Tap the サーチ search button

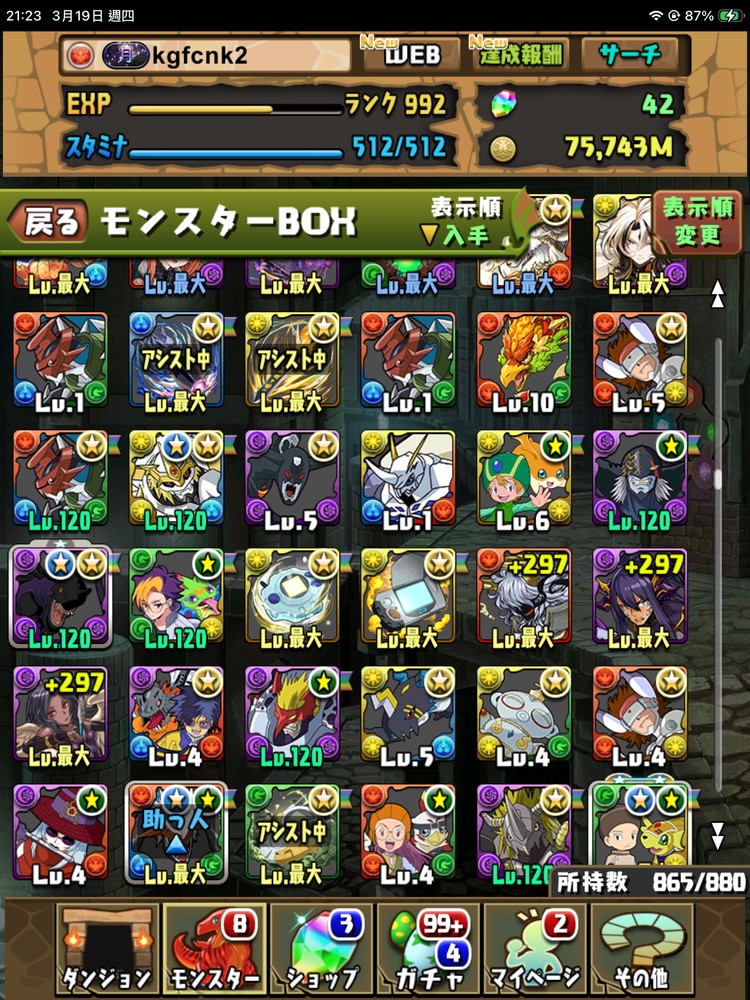pyautogui.click(x=629, y=54)
